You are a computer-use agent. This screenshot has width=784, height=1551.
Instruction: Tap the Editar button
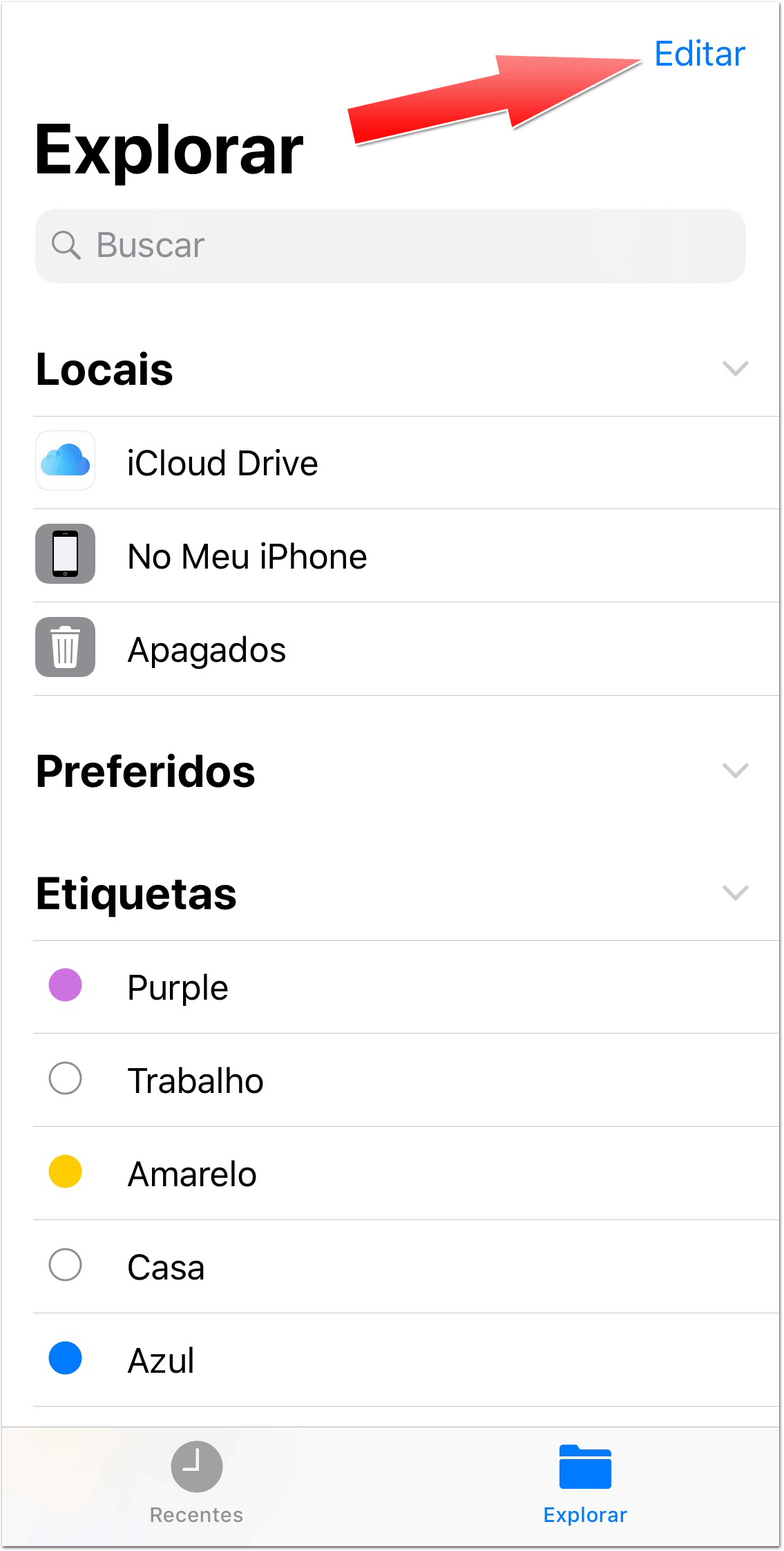[699, 54]
